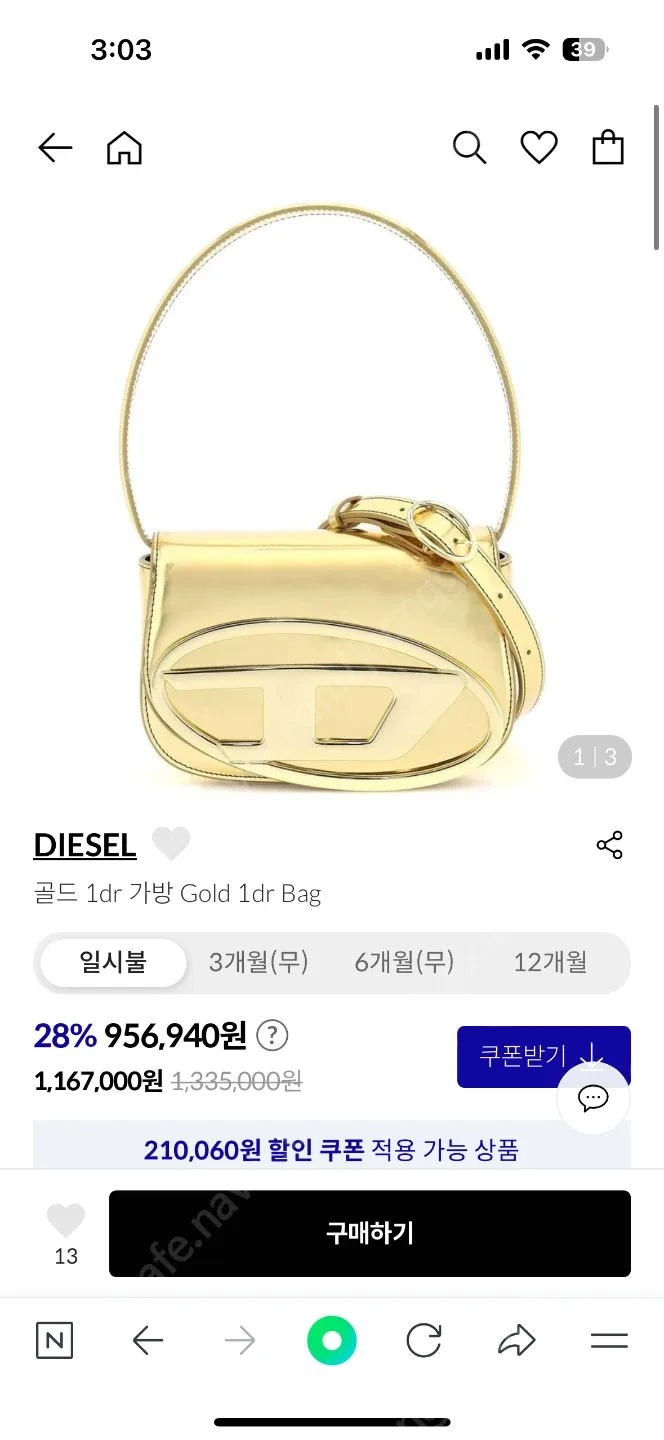Open the shopping bag cart
The image size is (664, 1440).
pos(608,148)
